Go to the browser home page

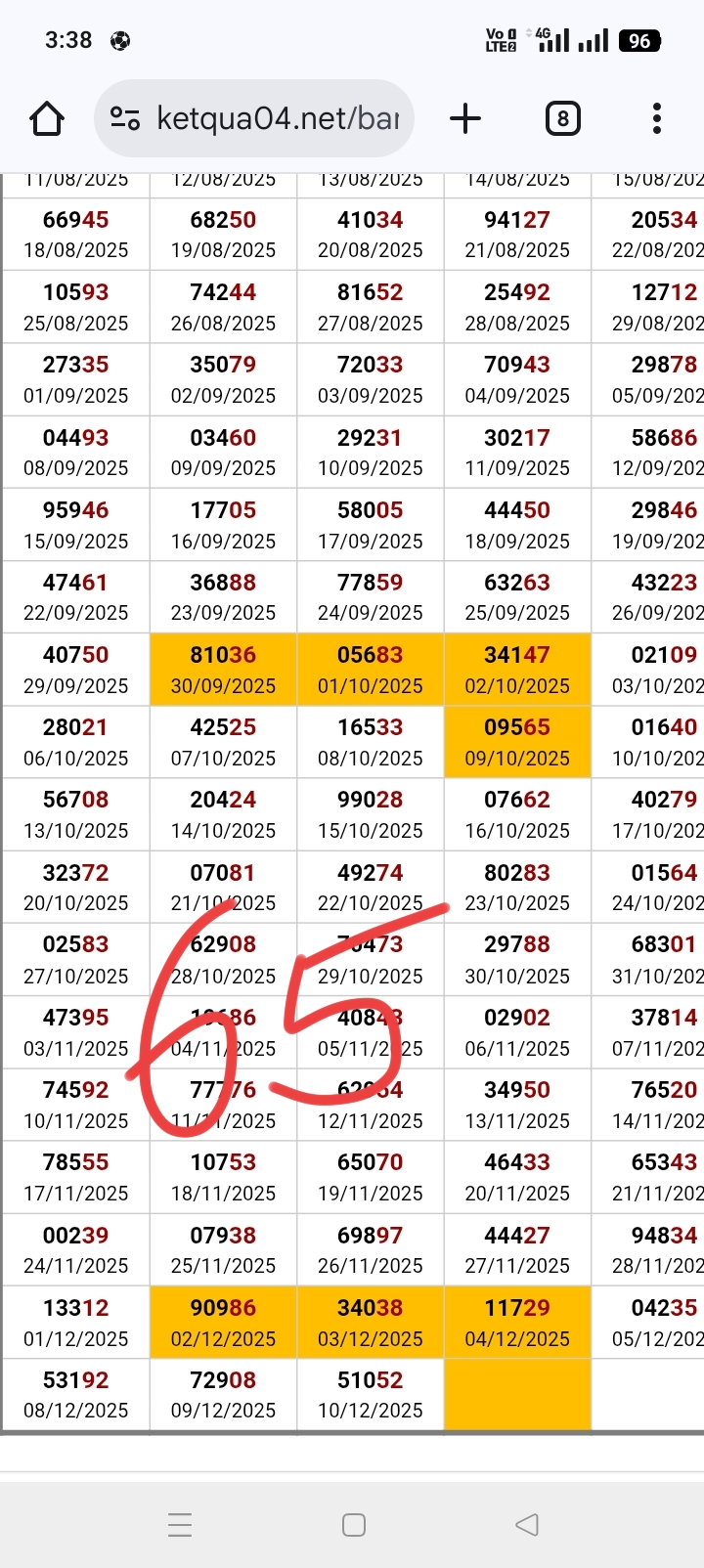point(47,119)
